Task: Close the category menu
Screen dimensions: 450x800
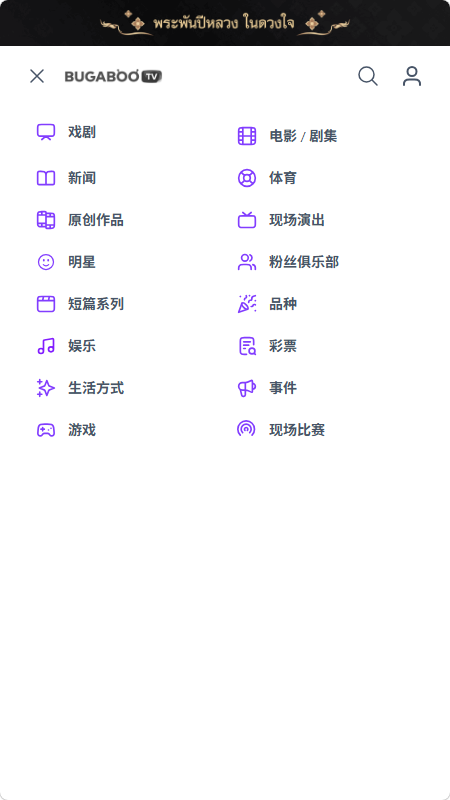Action: (x=37, y=77)
